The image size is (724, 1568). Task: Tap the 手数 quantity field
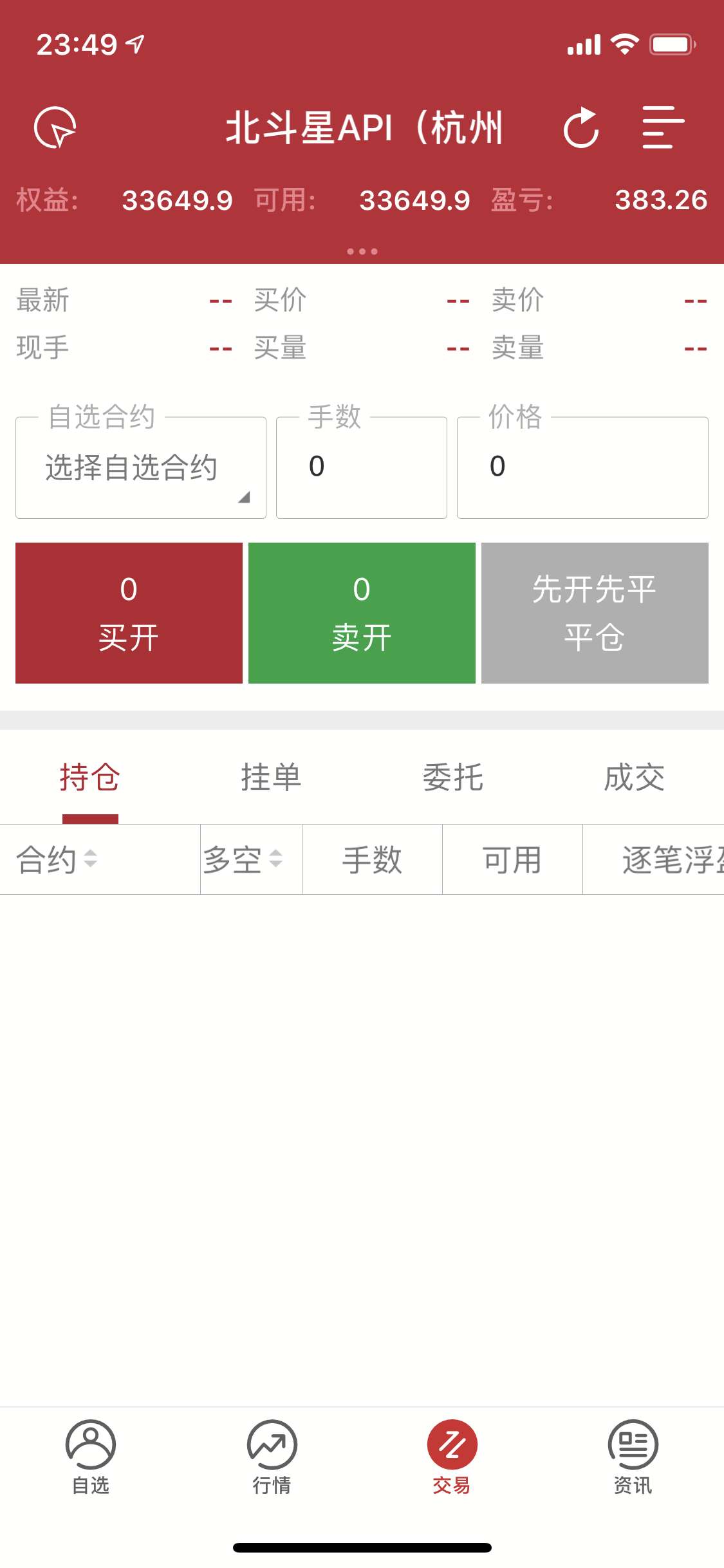tap(361, 468)
